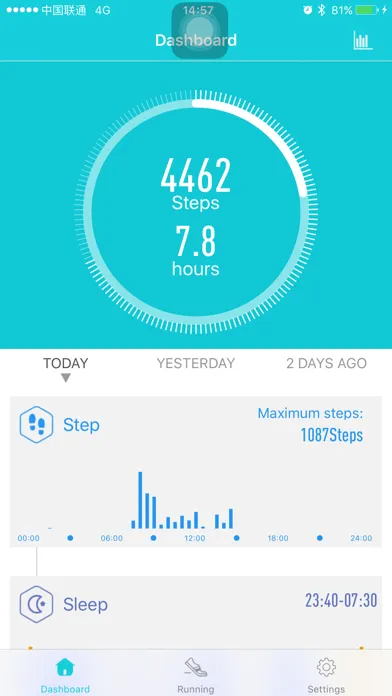Viewport: 392px width, 696px height.
Task: Tap the Dashboard tab in bottom bar
Action: click(x=65, y=676)
